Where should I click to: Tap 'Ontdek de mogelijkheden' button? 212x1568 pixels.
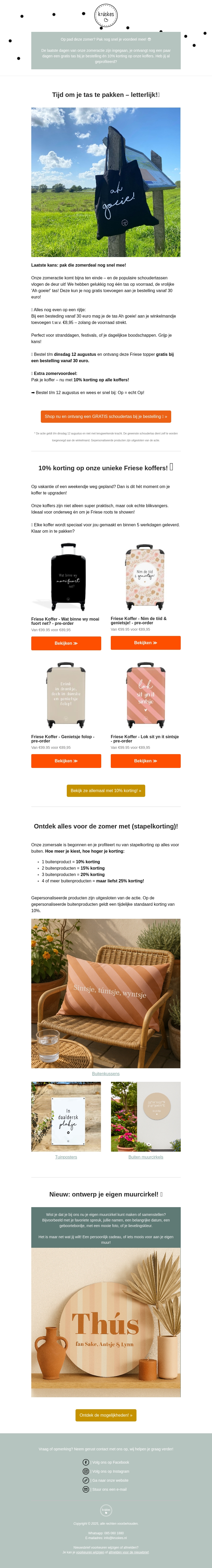point(106,1415)
